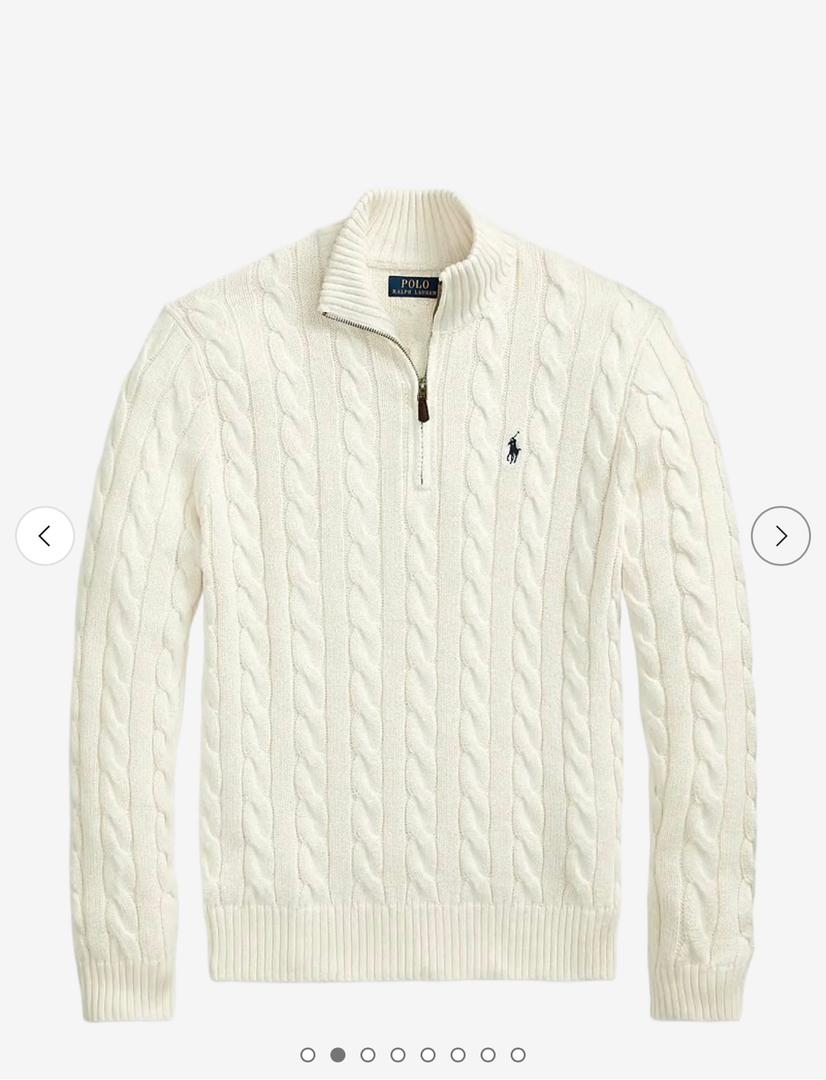Select the third image indicator dot

pos(368,1055)
